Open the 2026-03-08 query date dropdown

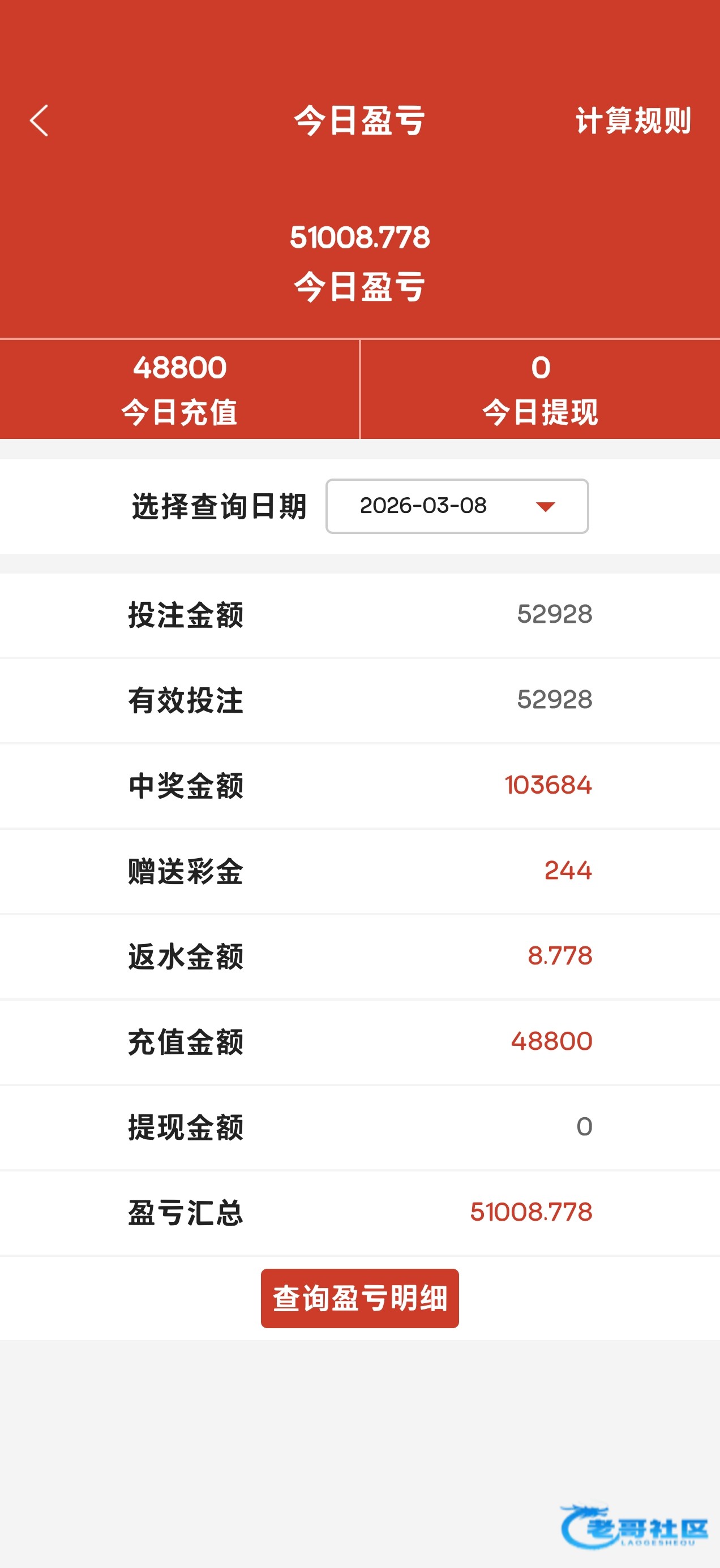(x=457, y=506)
